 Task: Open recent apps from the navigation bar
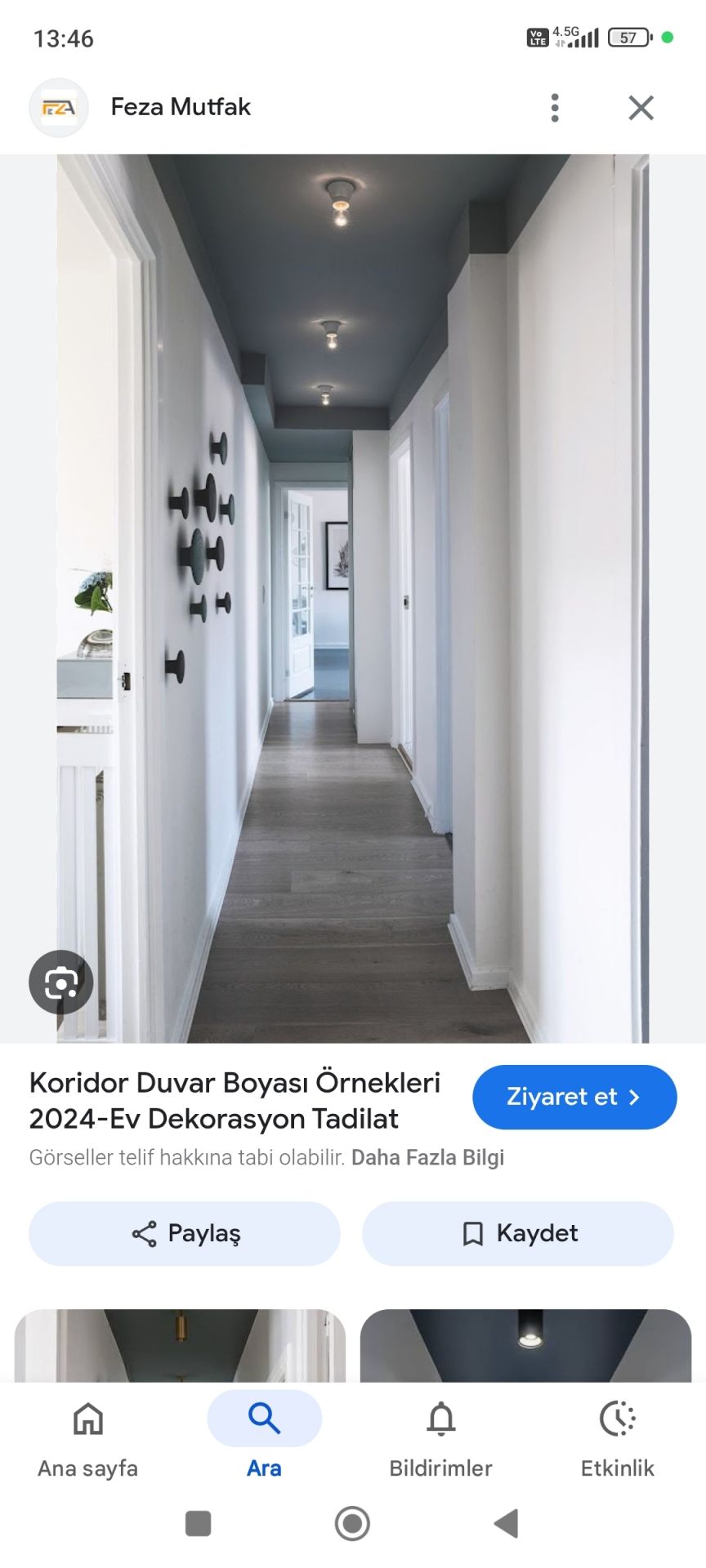pyautogui.click(x=199, y=1523)
